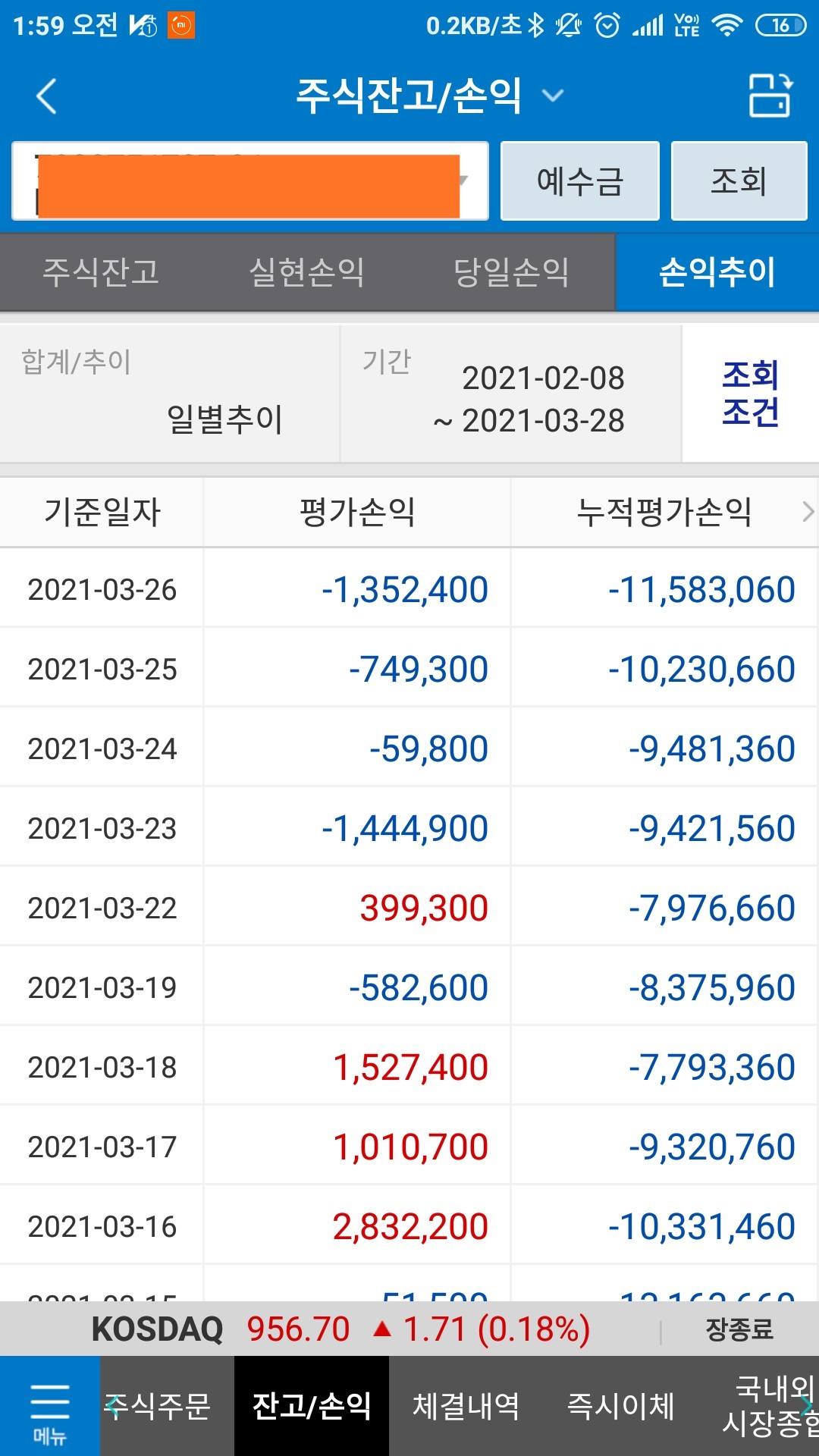Switch to the 주식잔고 tab

pyautogui.click(x=101, y=272)
